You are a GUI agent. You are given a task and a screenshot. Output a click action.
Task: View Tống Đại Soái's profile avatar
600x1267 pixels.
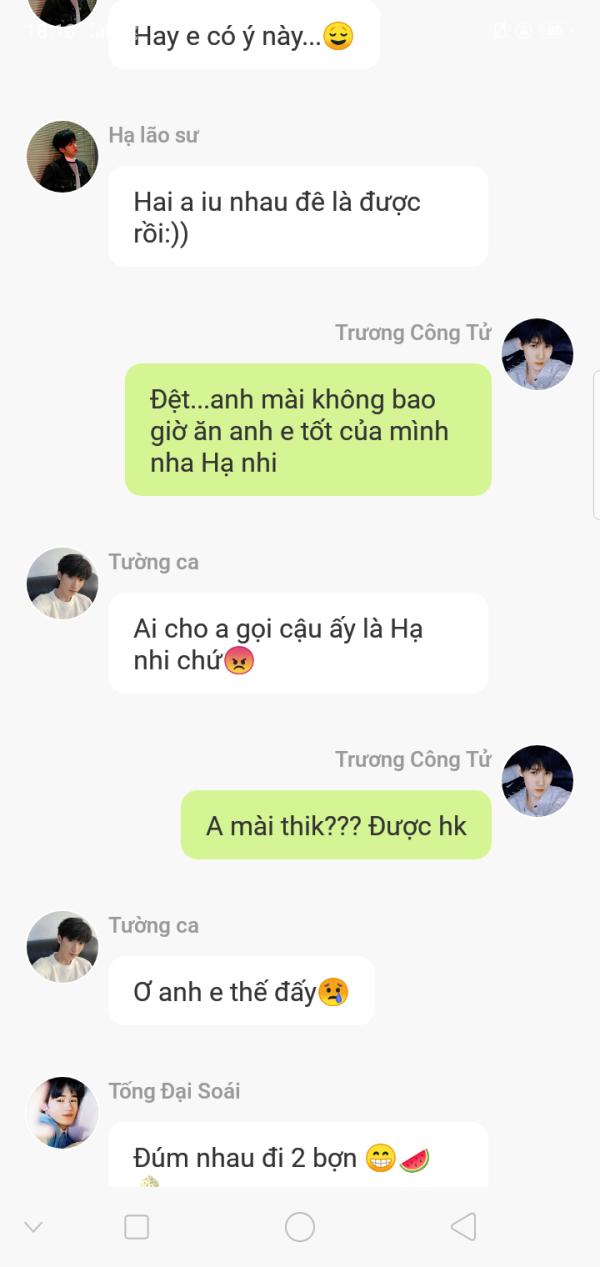click(x=62, y=1112)
